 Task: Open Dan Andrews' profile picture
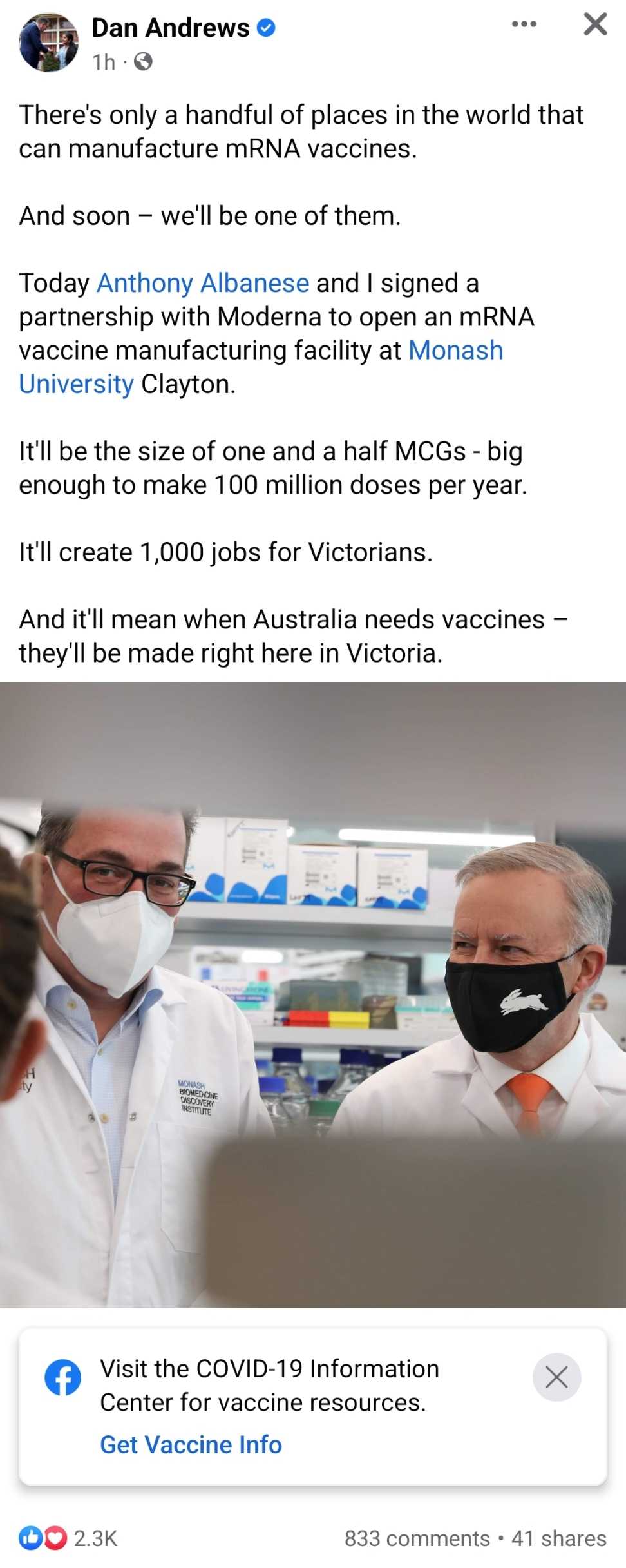[x=49, y=43]
